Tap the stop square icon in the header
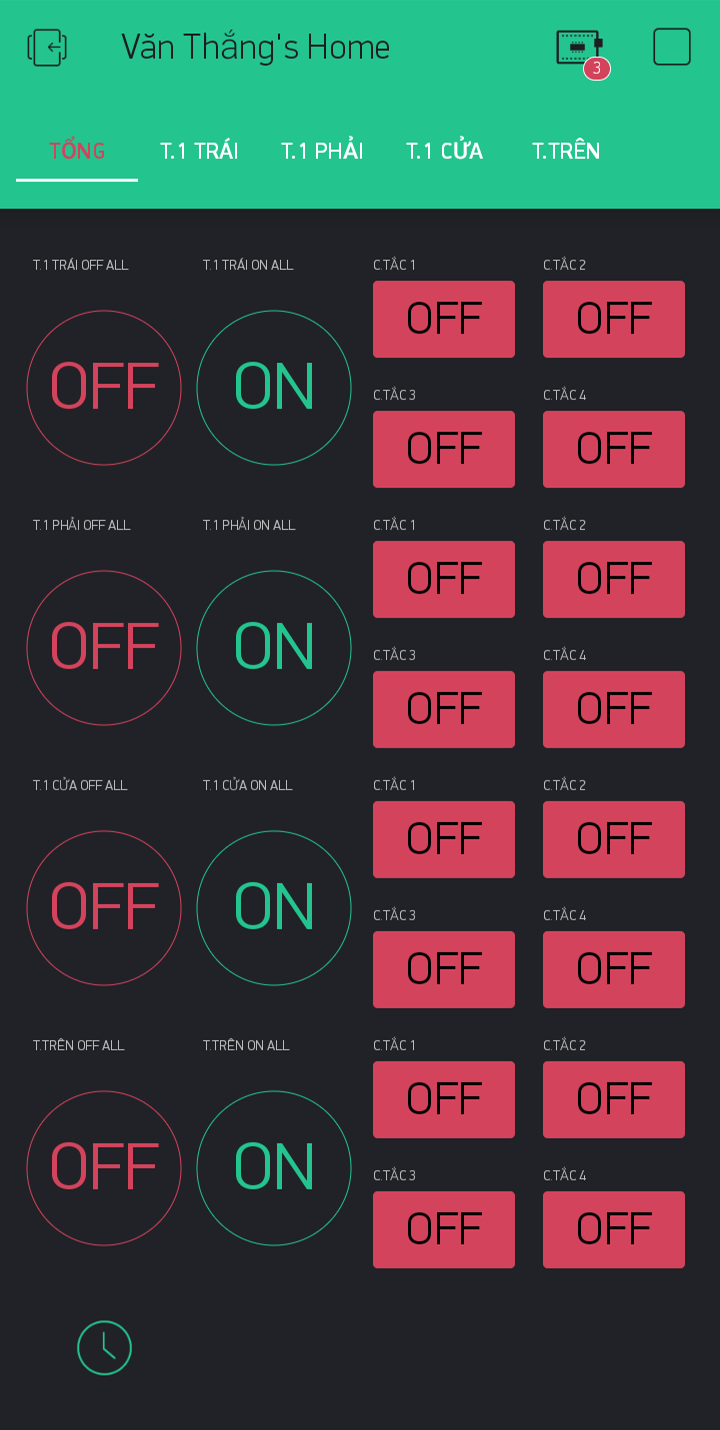Viewport: 720px width, 1430px height. [x=671, y=47]
